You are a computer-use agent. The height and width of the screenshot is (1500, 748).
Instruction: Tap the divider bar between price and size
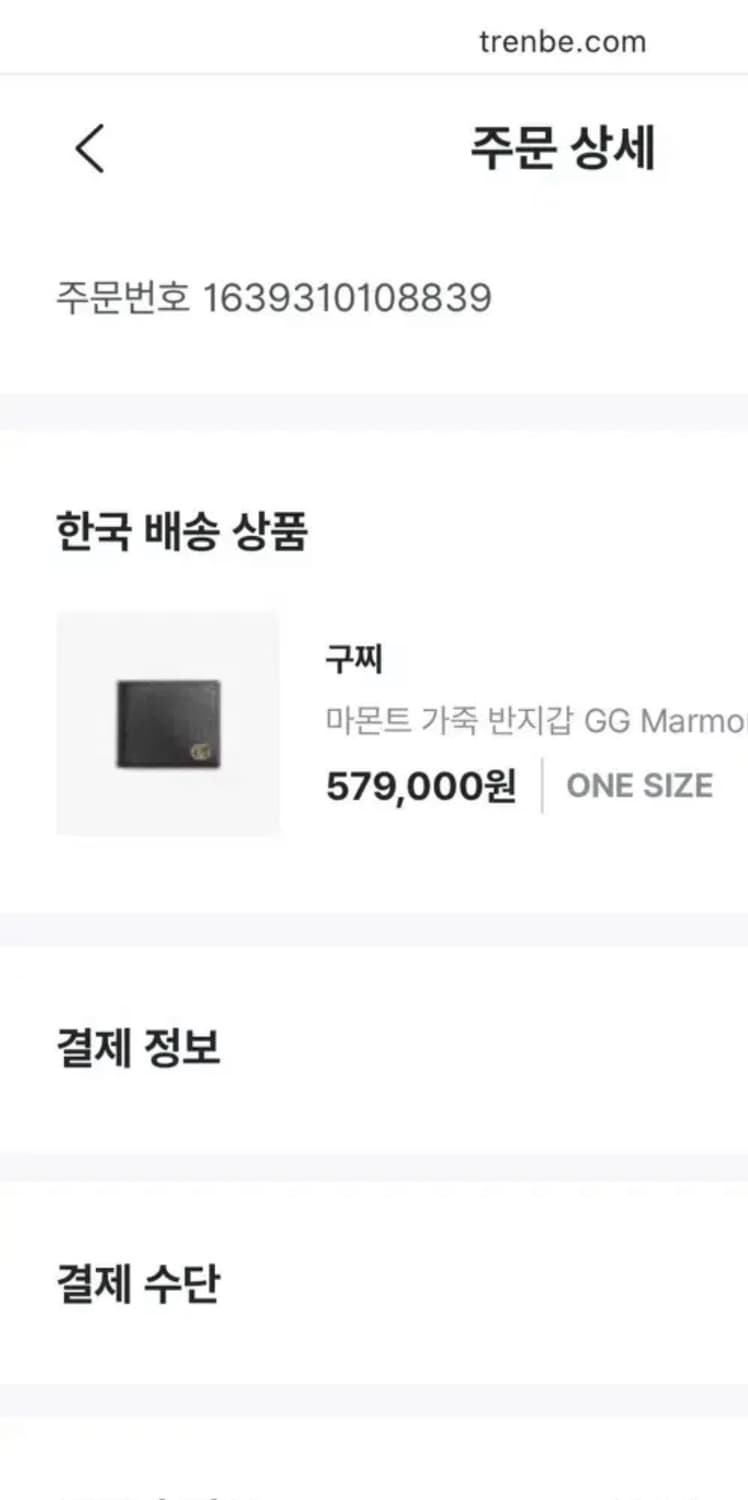coord(544,786)
